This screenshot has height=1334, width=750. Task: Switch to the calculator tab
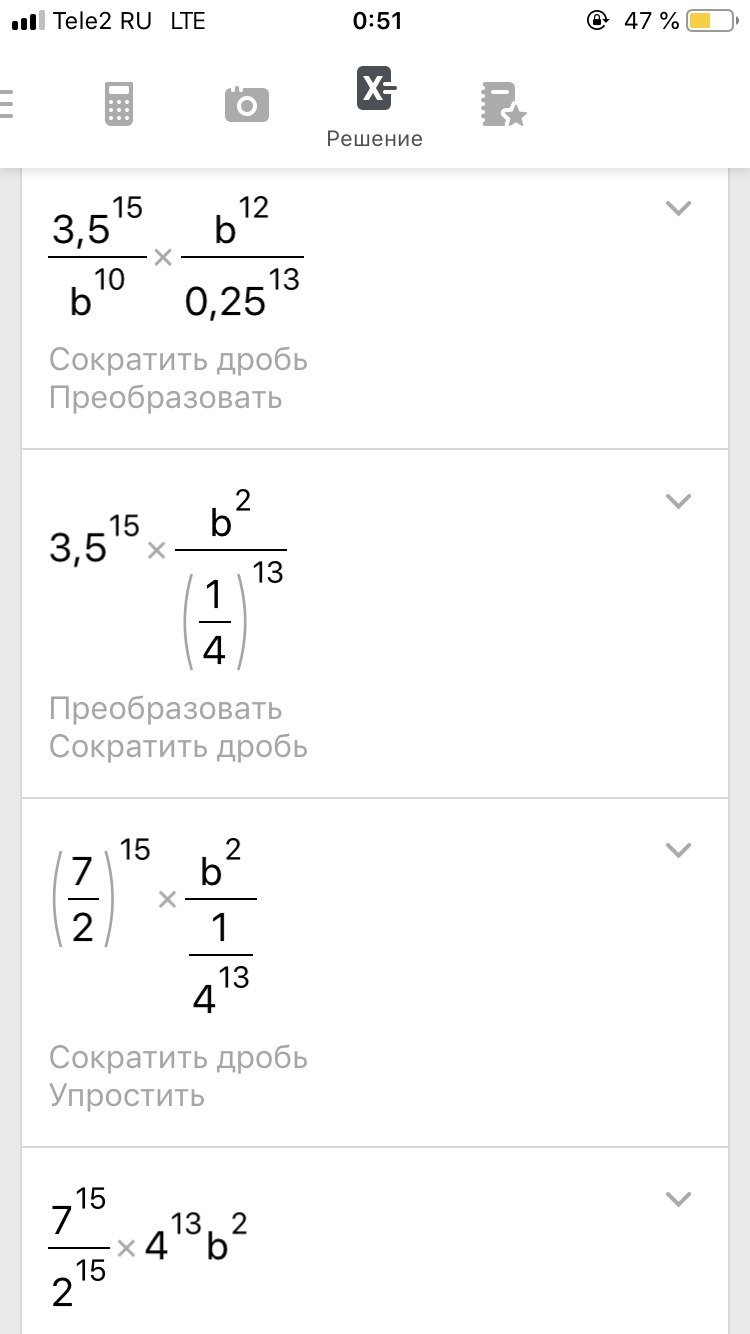(x=119, y=104)
